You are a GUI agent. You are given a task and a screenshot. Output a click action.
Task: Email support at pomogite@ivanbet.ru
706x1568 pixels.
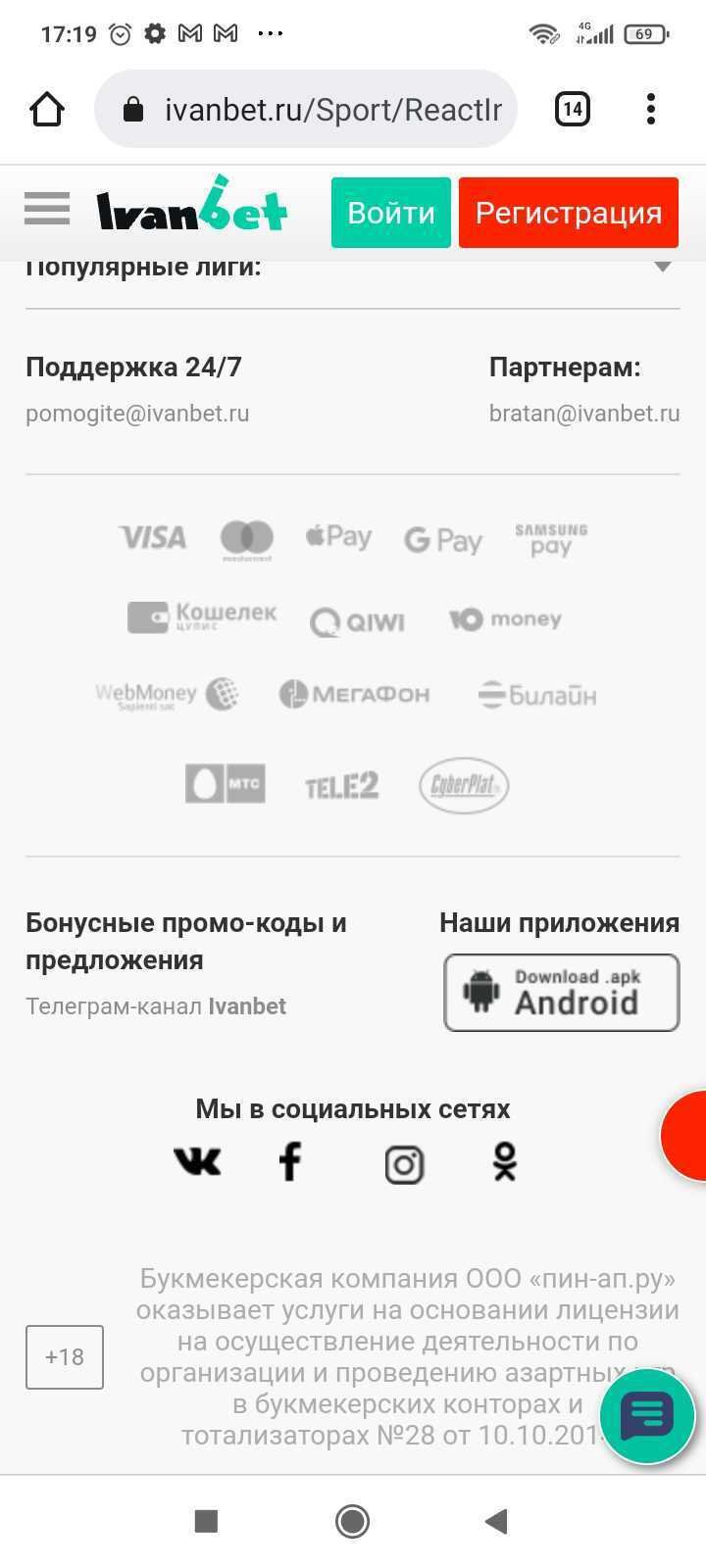click(x=137, y=414)
